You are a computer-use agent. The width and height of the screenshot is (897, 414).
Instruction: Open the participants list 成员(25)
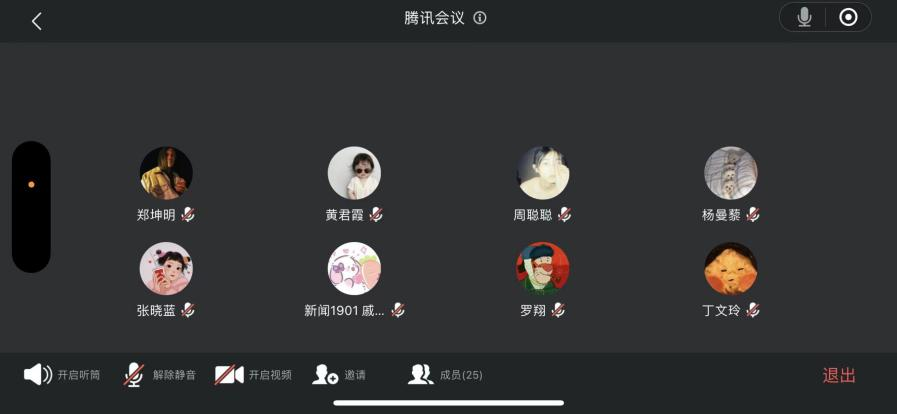(446, 375)
